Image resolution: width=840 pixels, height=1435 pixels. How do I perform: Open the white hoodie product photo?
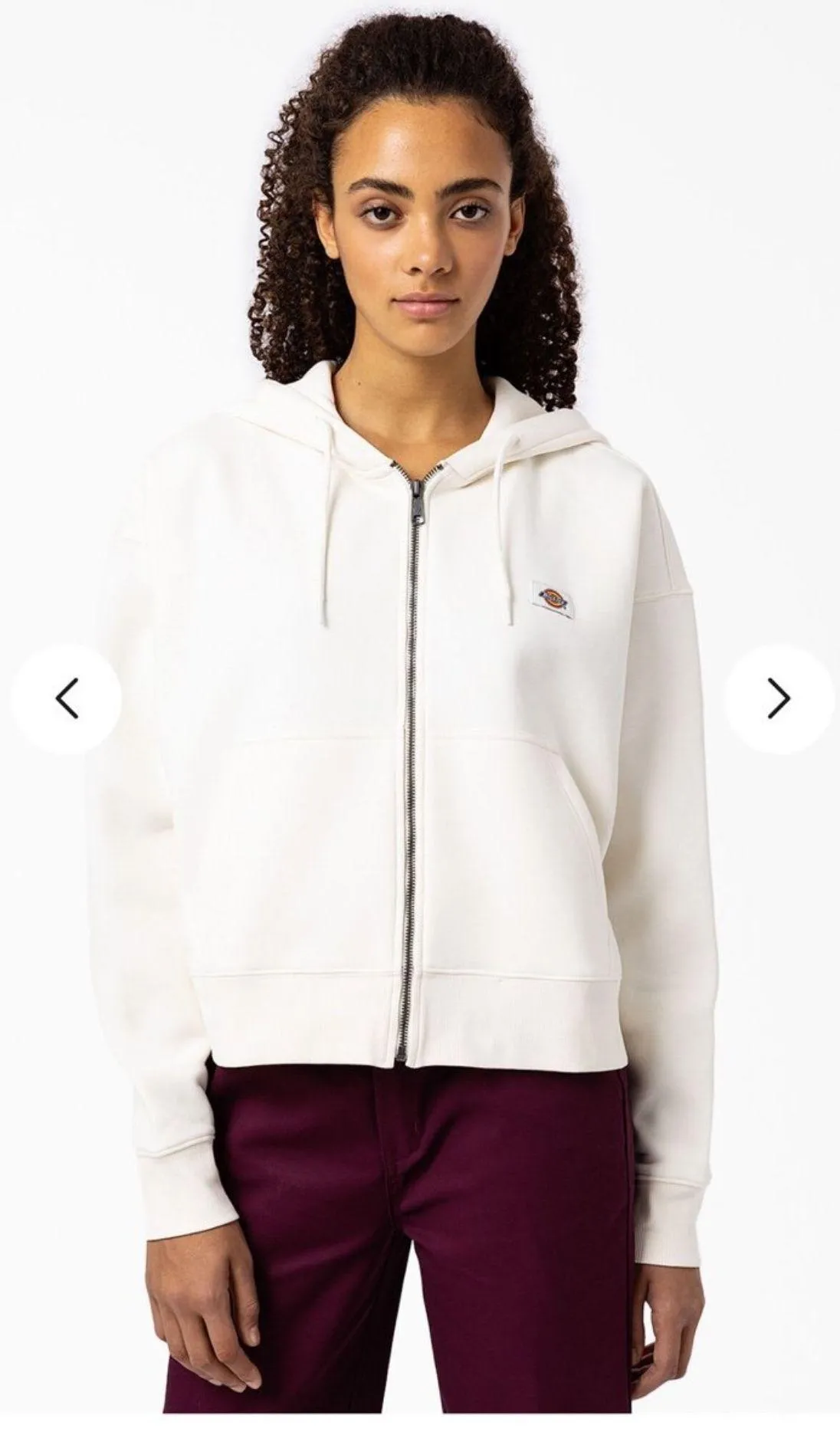point(420,767)
